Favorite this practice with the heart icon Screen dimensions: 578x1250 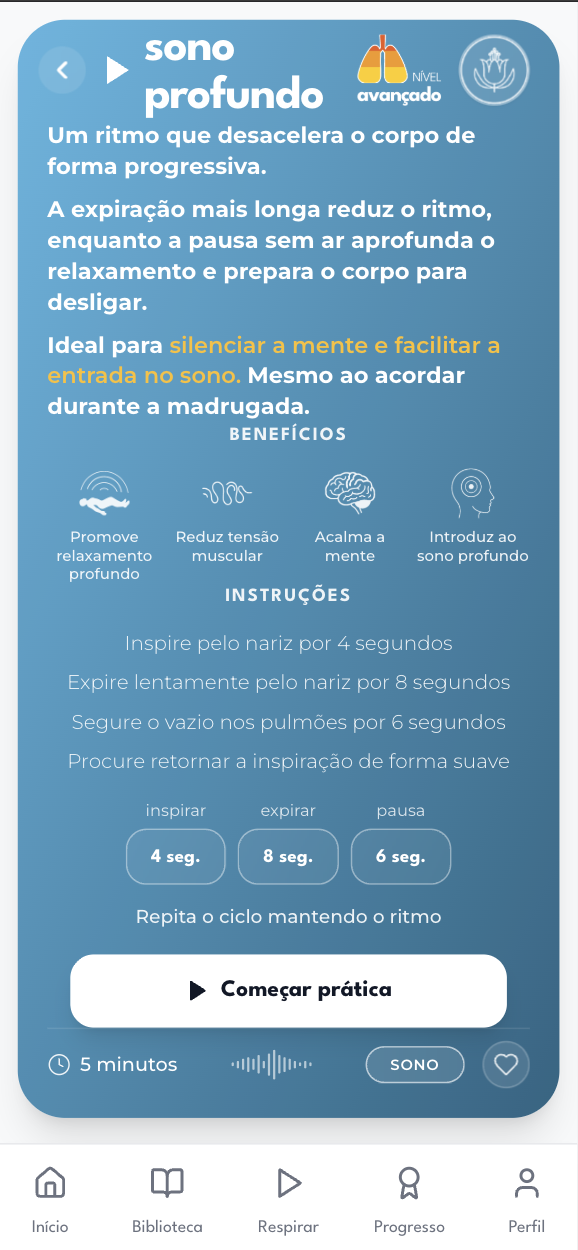coord(506,1065)
